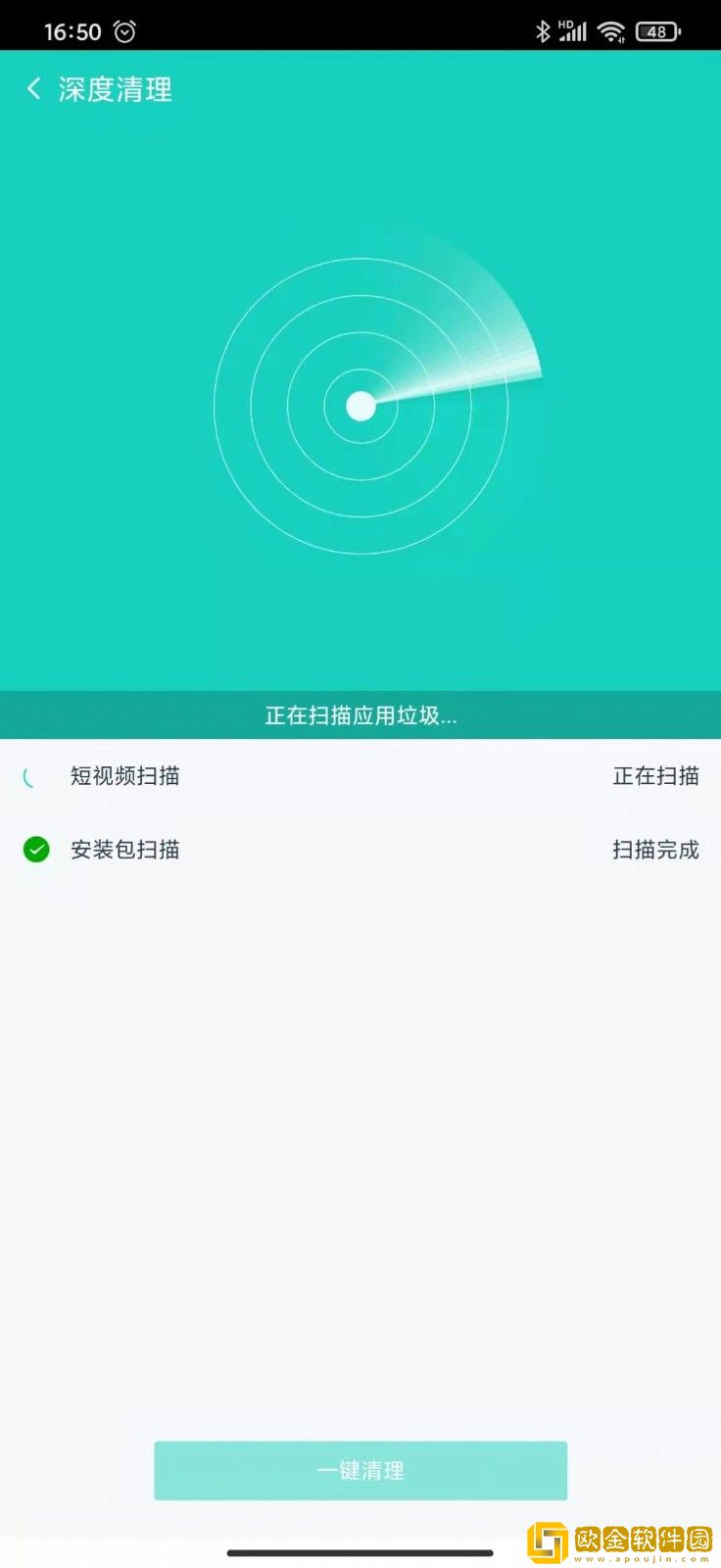Click the back arrow on 深度清理 screen

[x=34, y=89]
